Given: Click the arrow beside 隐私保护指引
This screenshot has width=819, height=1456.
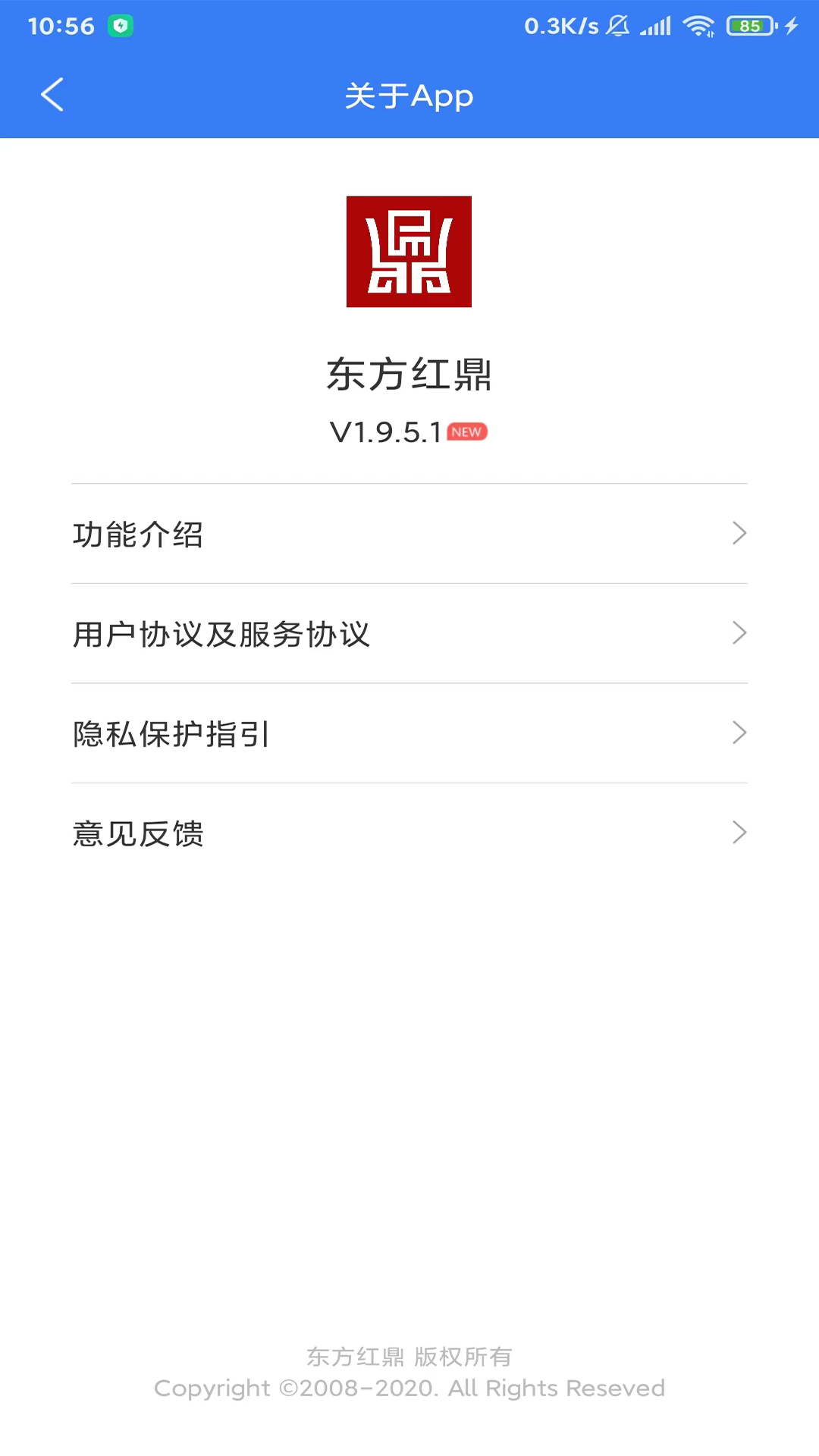Looking at the screenshot, I should point(739,733).
